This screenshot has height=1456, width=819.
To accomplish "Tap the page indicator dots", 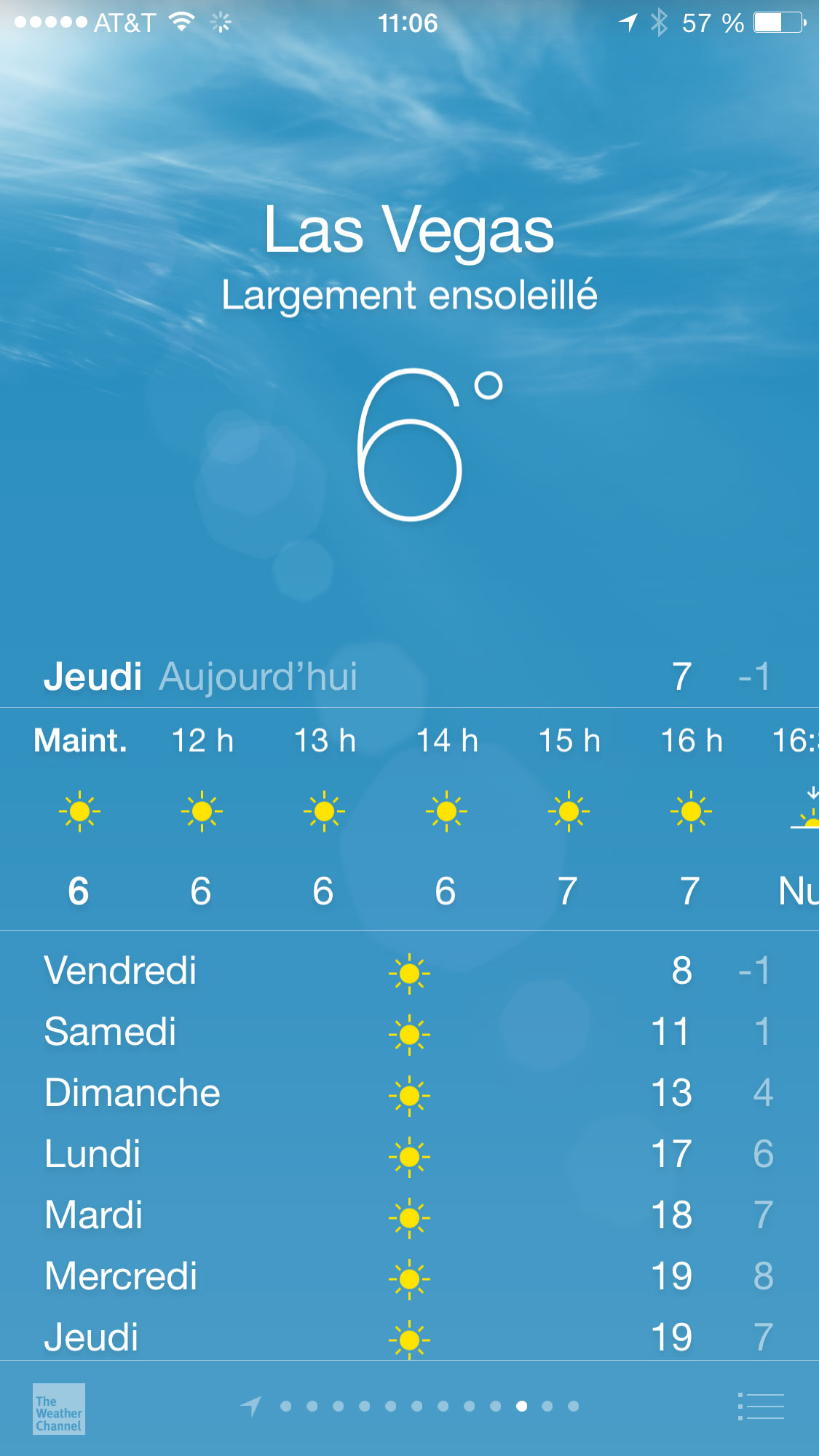I will (430, 1407).
